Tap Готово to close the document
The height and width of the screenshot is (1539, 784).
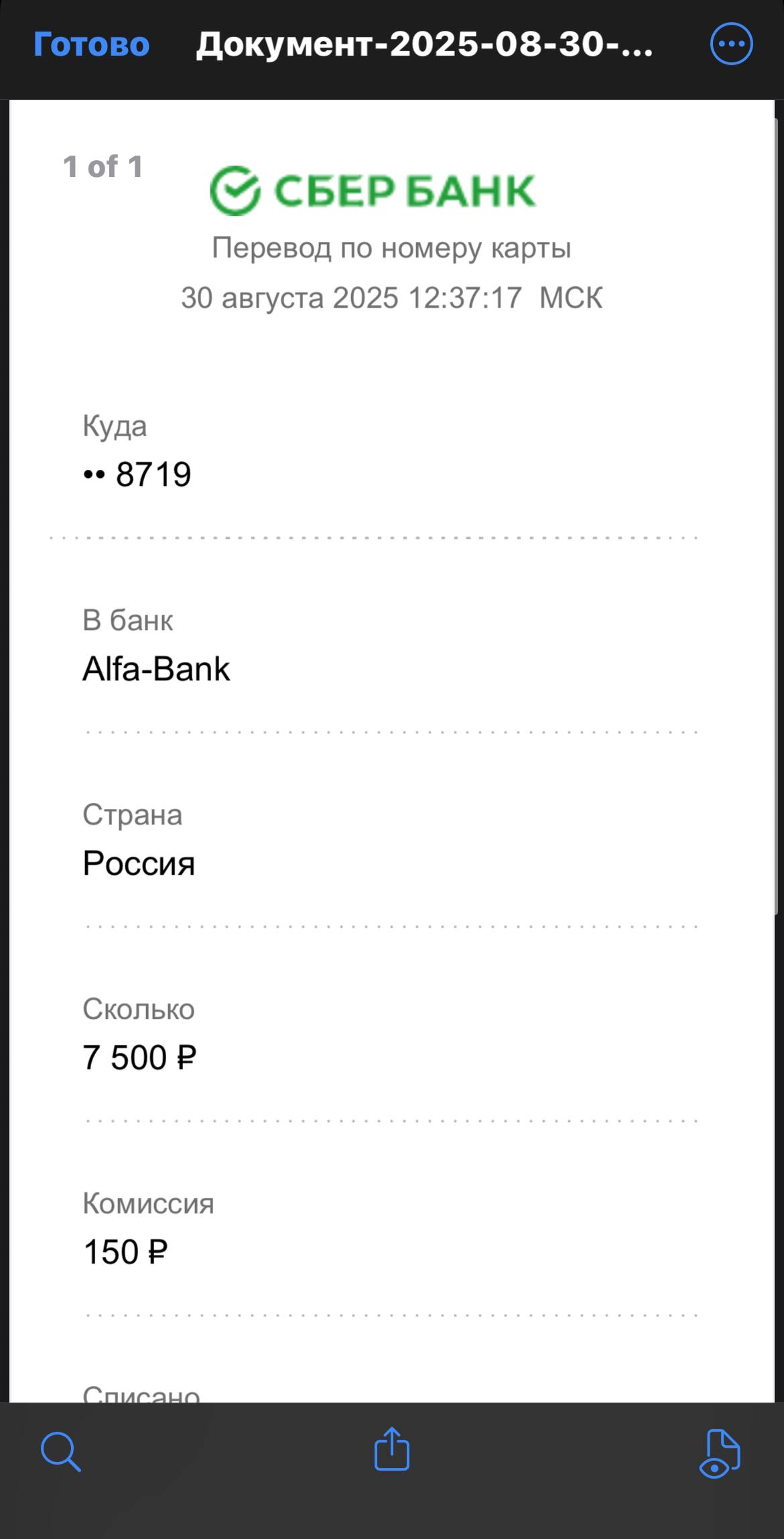pos(92,45)
